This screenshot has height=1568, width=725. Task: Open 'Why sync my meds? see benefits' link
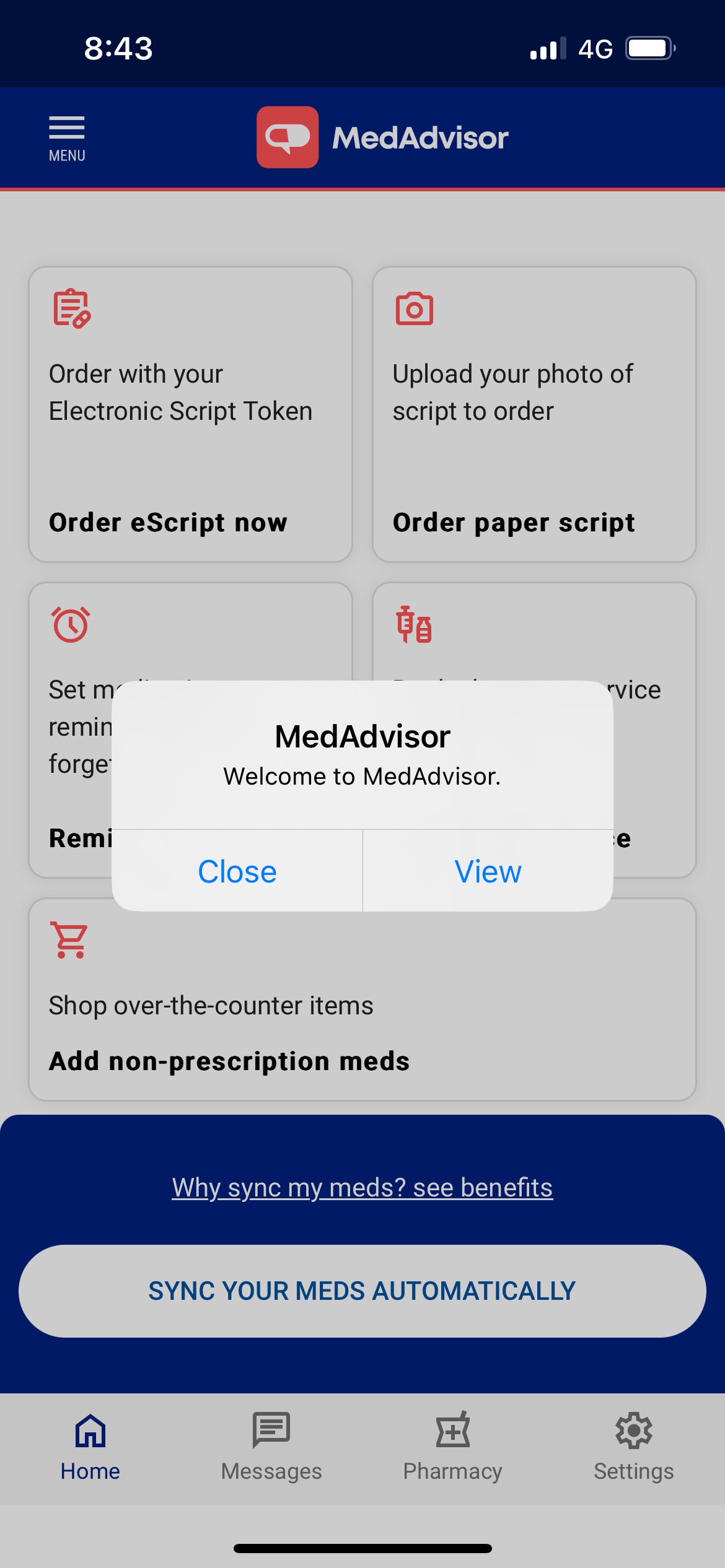click(362, 1188)
